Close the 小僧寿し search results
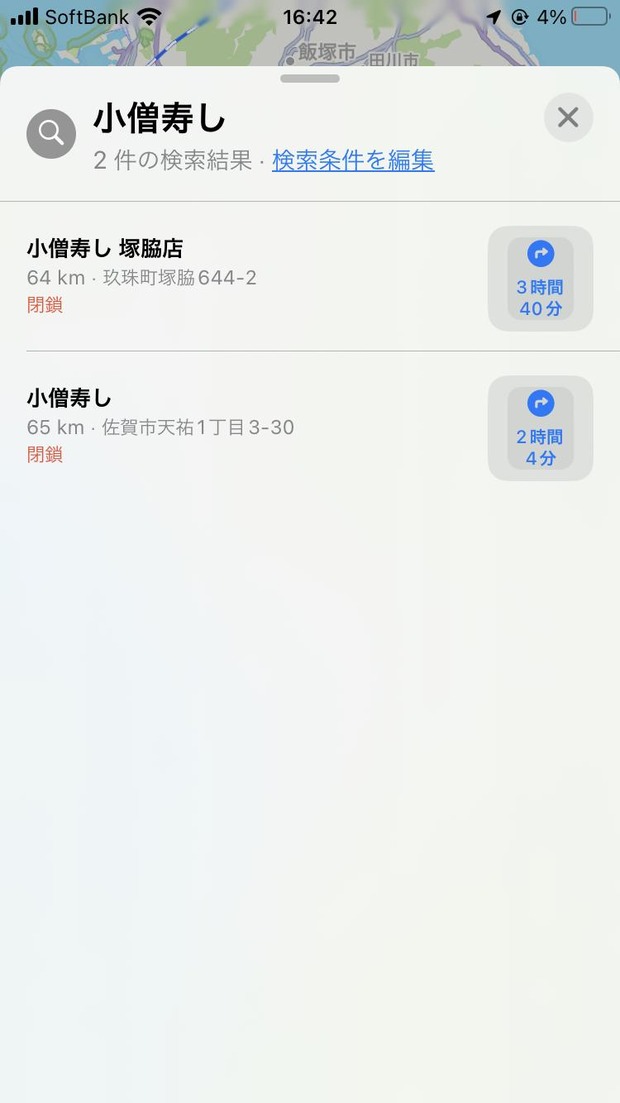 coord(568,117)
